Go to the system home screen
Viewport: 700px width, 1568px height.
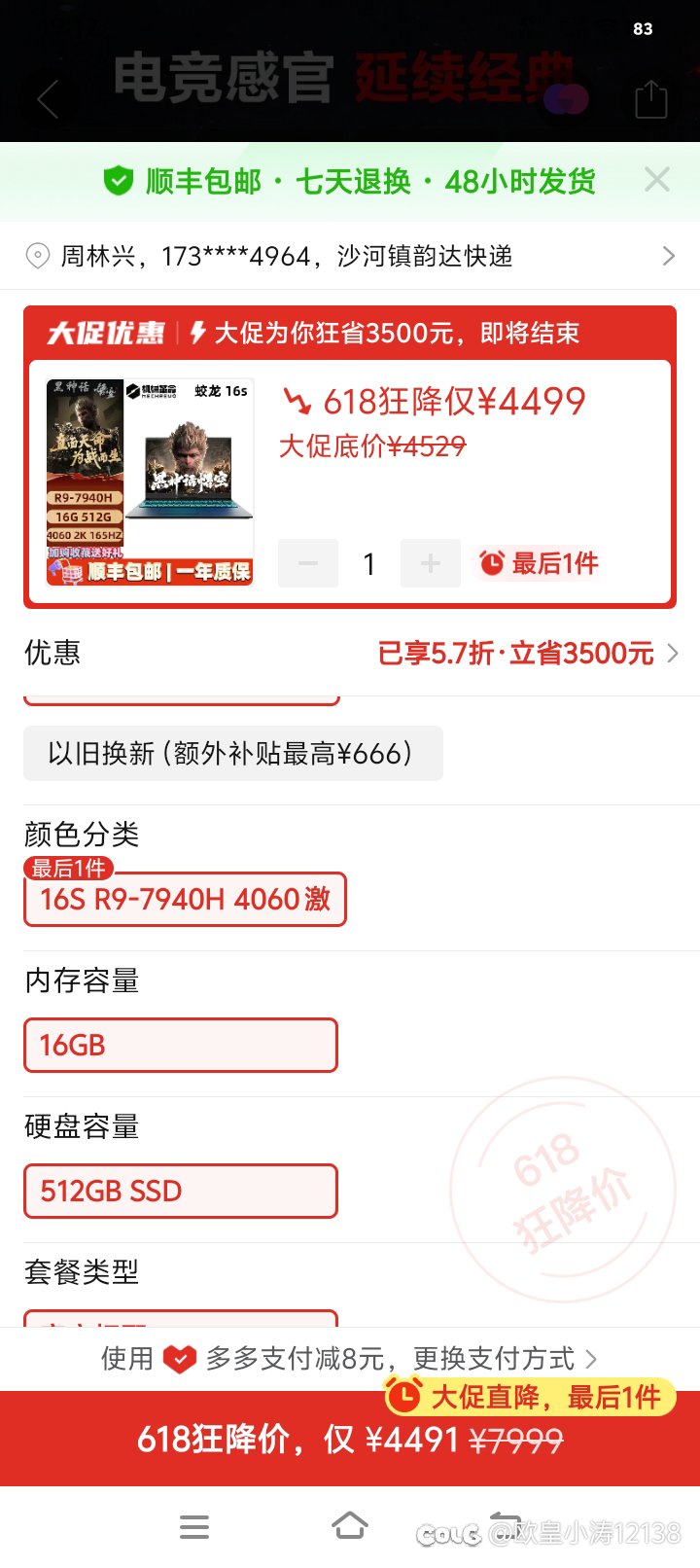(350, 1526)
